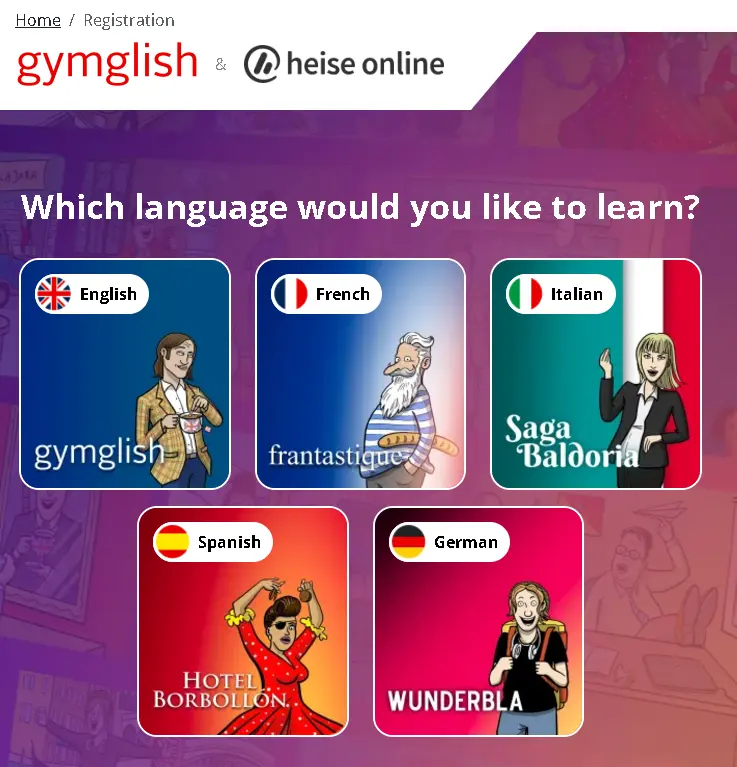
Task: Go to the Home breadcrumb link
Action: click(38, 20)
